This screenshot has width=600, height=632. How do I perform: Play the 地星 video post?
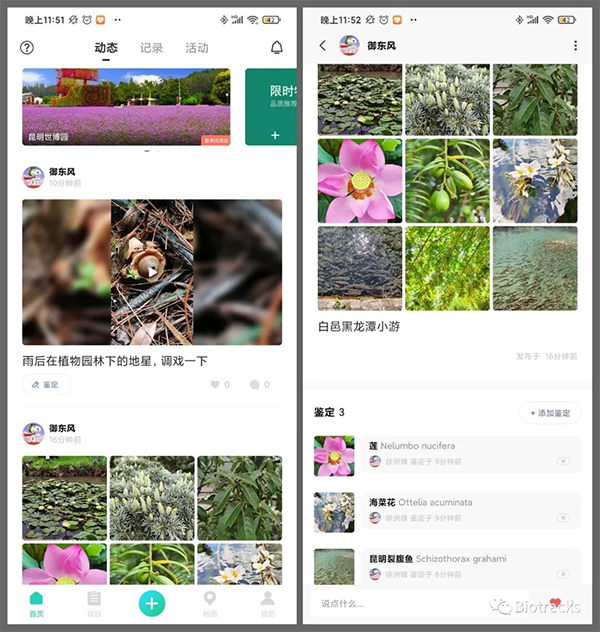coord(152,270)
